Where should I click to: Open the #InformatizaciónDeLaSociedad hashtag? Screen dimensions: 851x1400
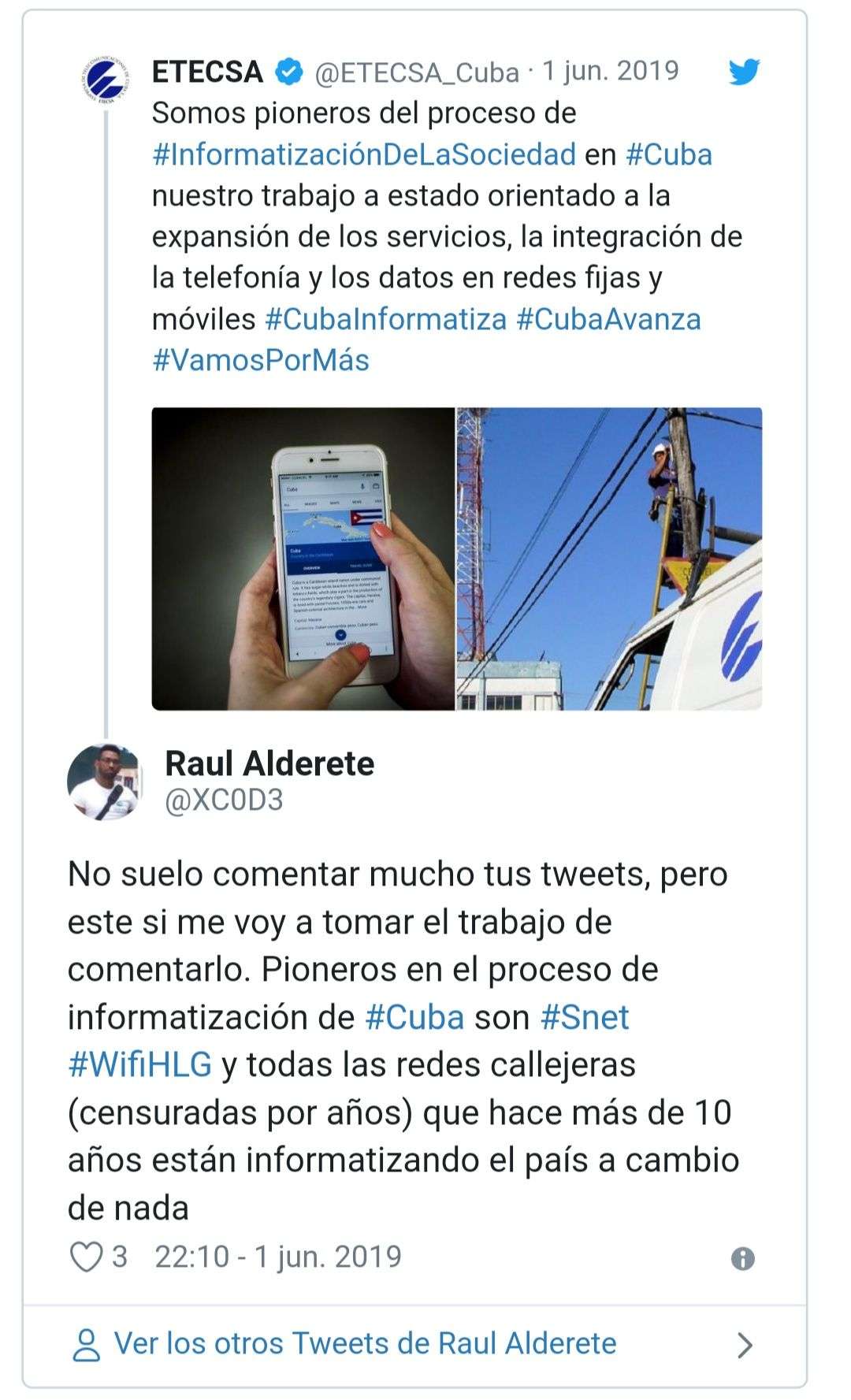pyautogui.click(x=363, y=154)
